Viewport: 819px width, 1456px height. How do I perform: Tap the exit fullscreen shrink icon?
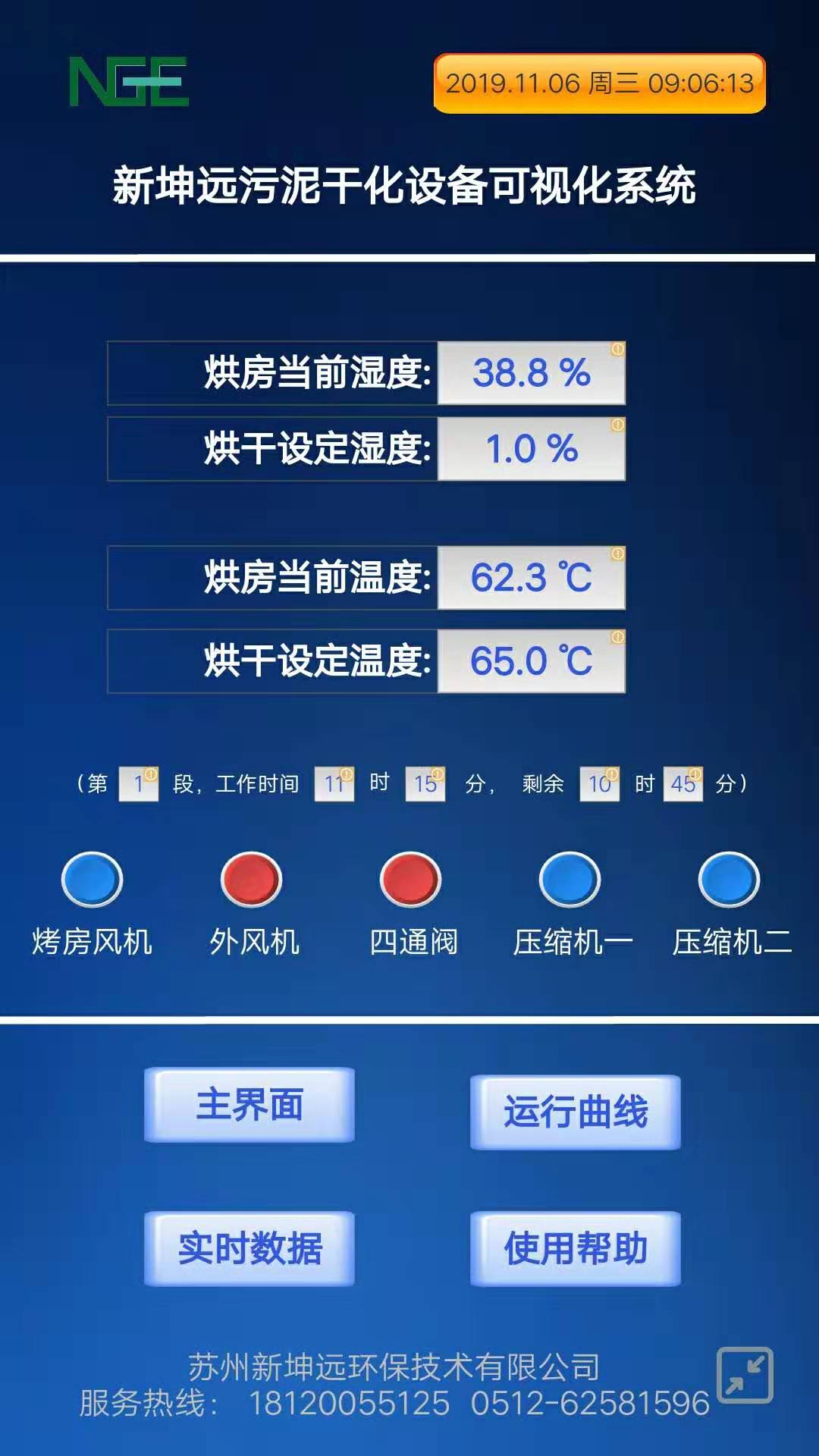(x=745, y=1376)
